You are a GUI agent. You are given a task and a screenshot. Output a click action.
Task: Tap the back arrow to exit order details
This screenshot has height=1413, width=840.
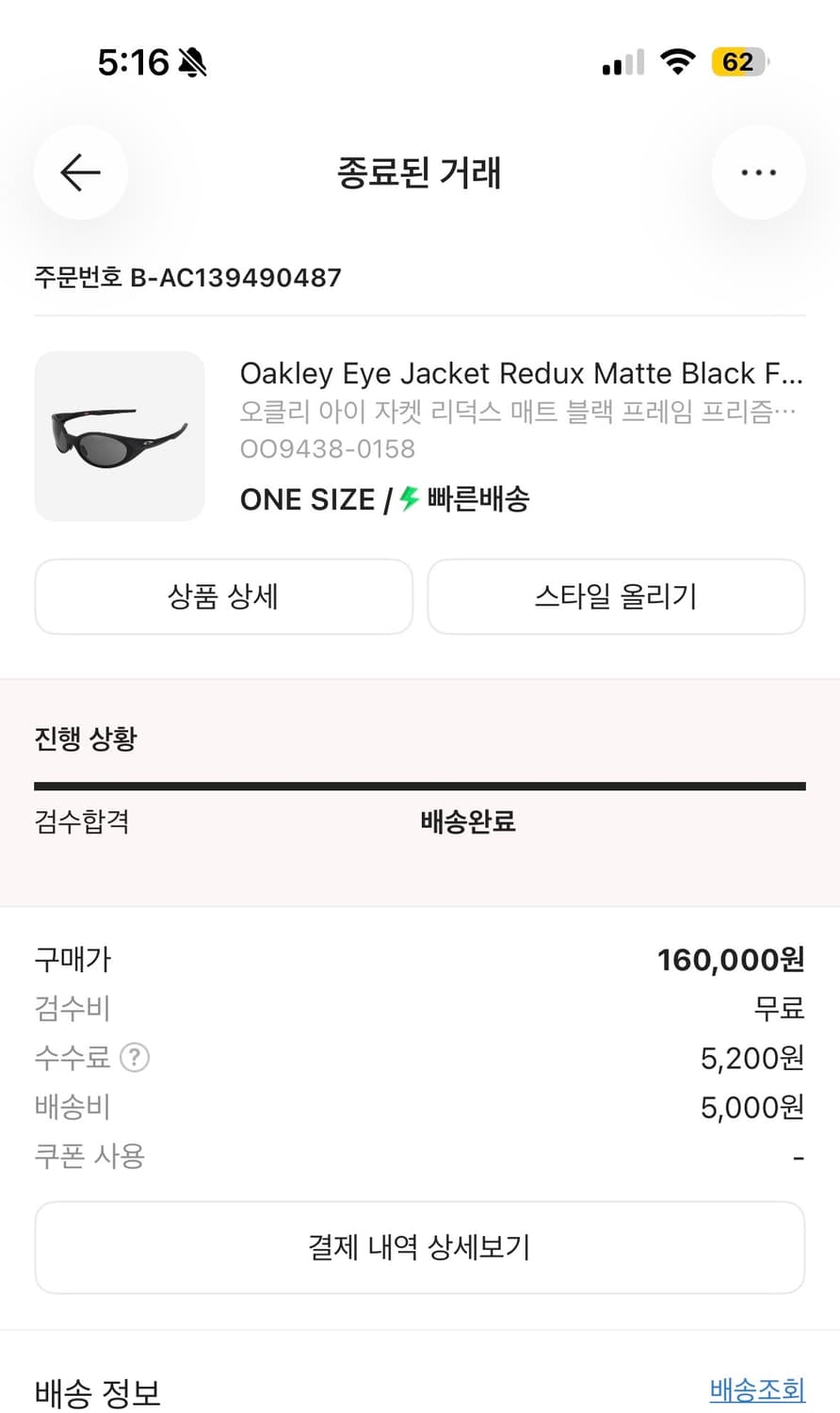point(80,172)
